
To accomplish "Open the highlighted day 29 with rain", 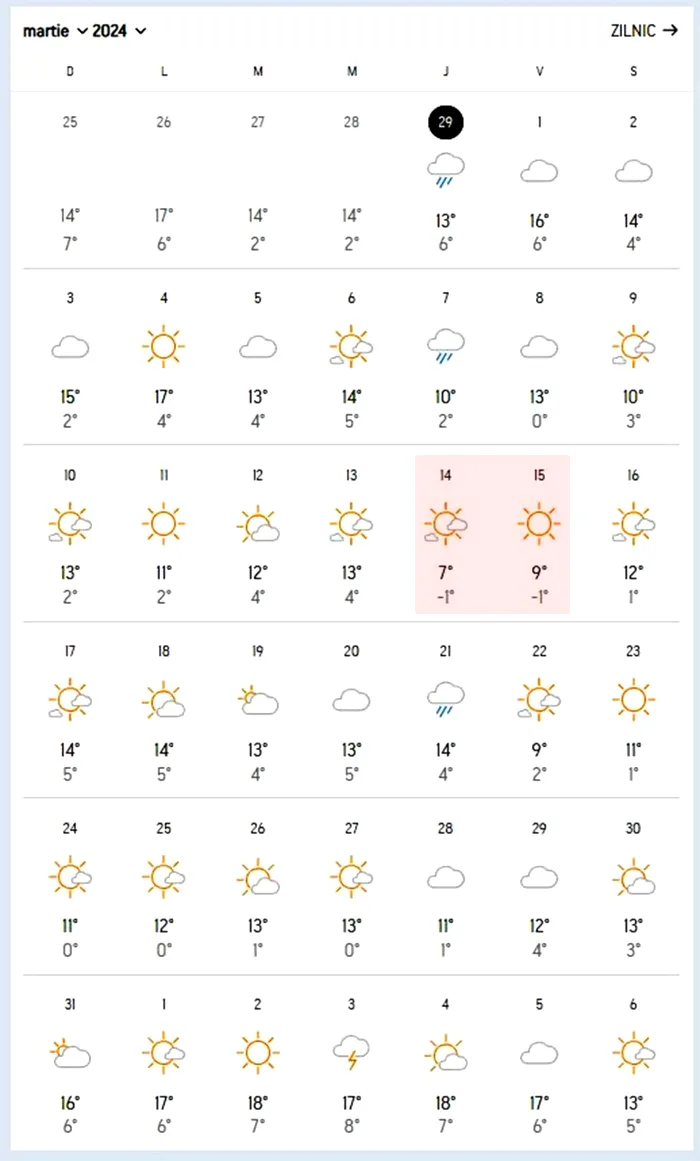I will pyautogui.click(x=445, y=180).
